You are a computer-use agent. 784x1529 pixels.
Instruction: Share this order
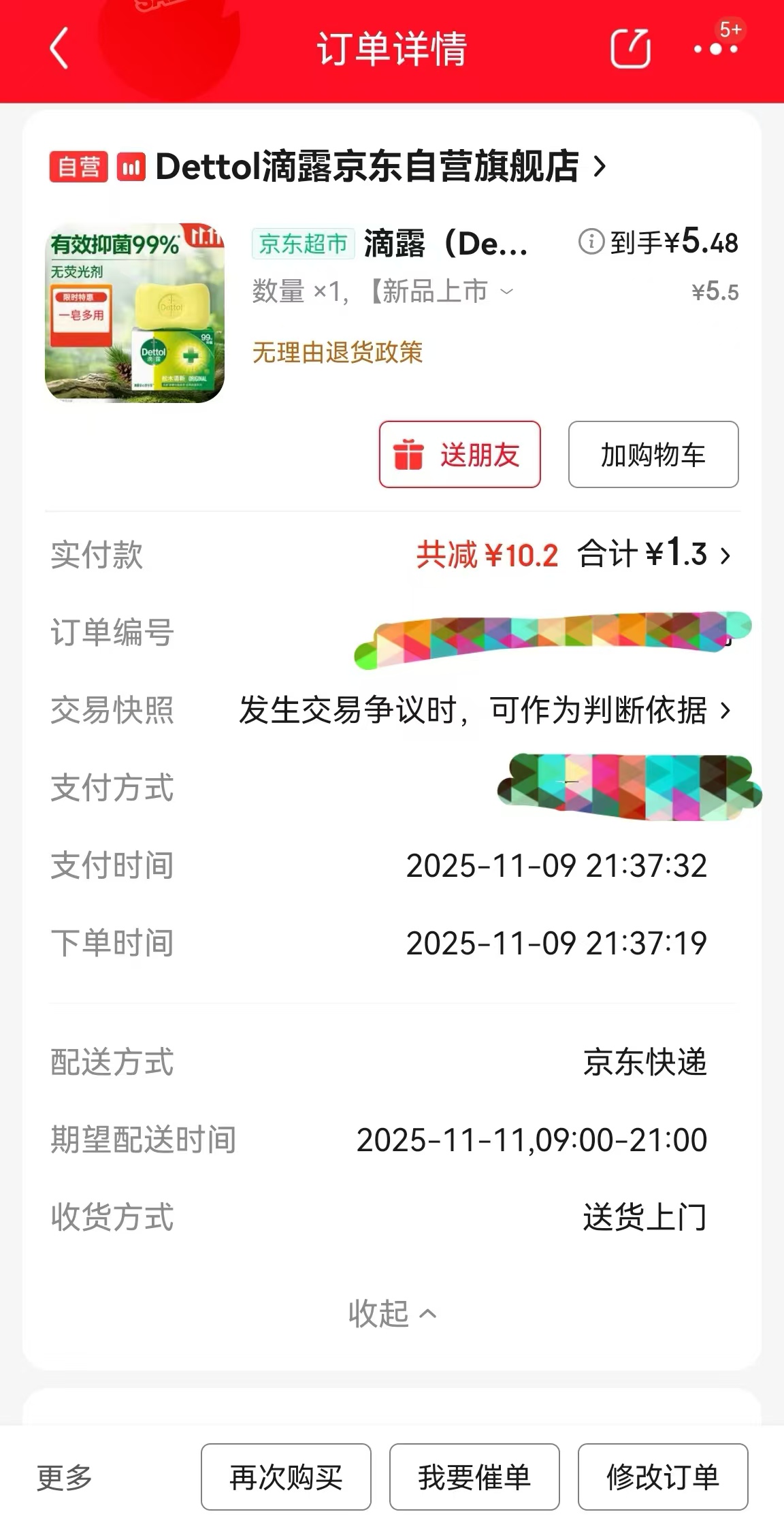coord(630,48)
